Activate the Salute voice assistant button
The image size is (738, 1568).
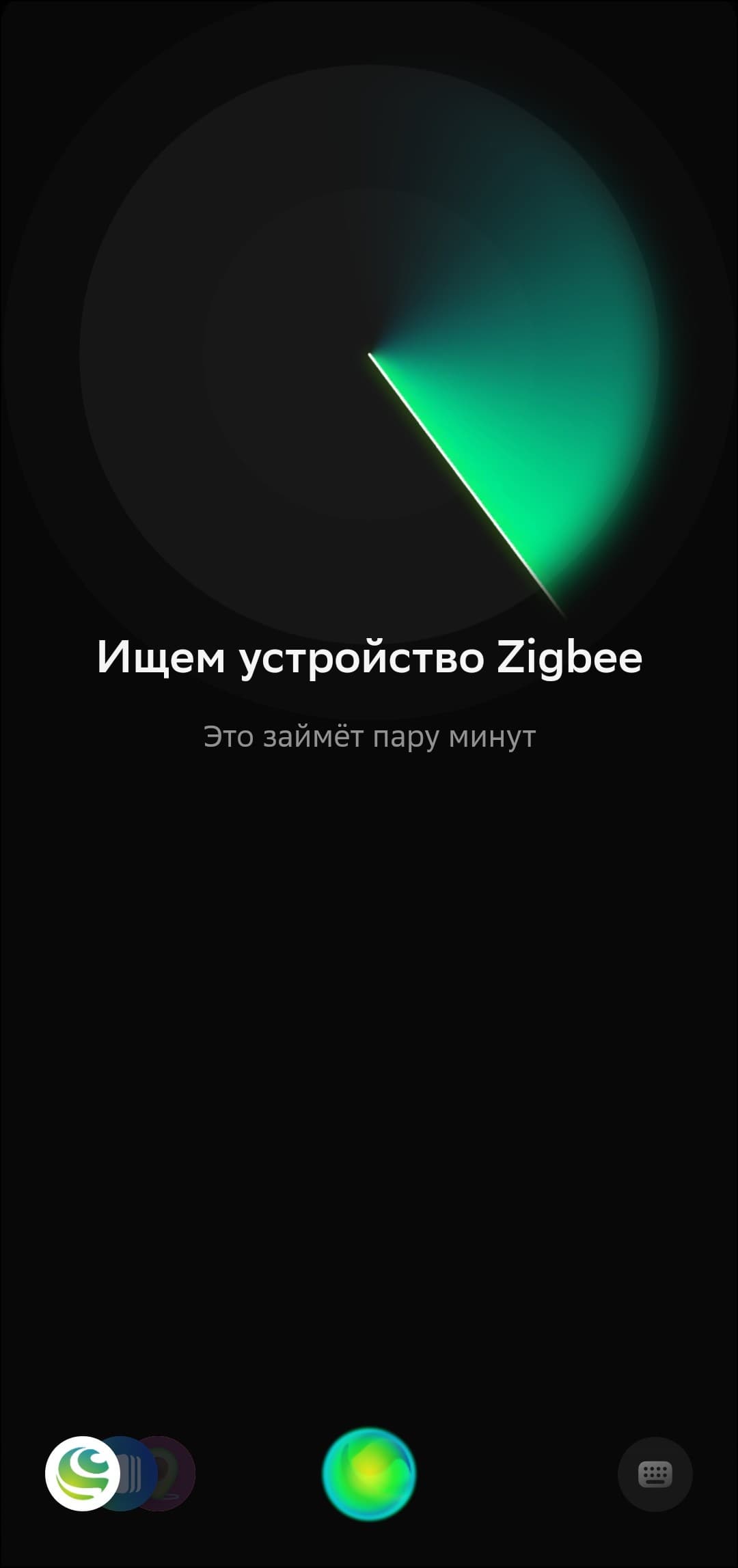click(369, 1474)
